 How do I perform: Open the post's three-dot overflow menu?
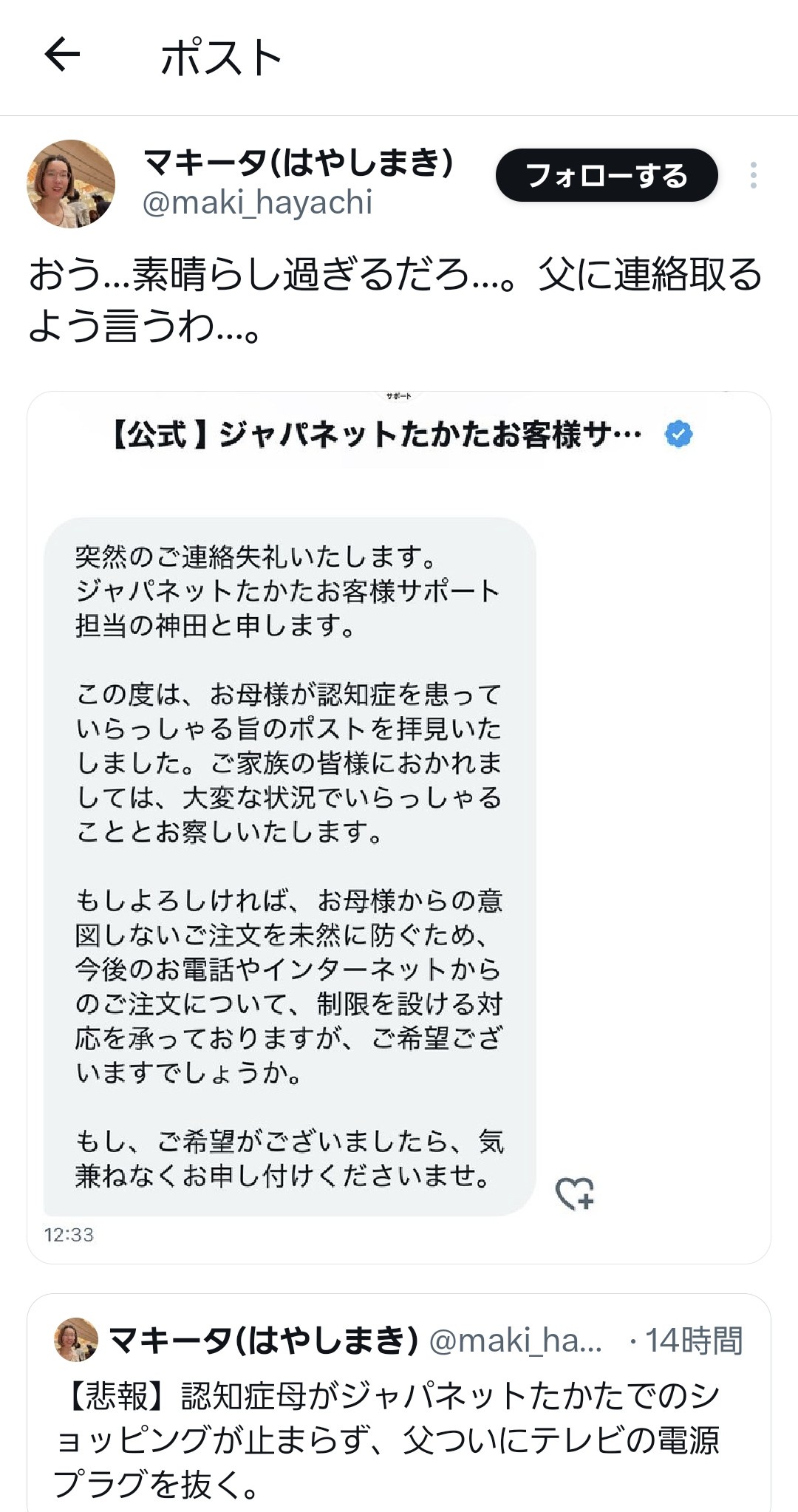[x=753, y=176]
